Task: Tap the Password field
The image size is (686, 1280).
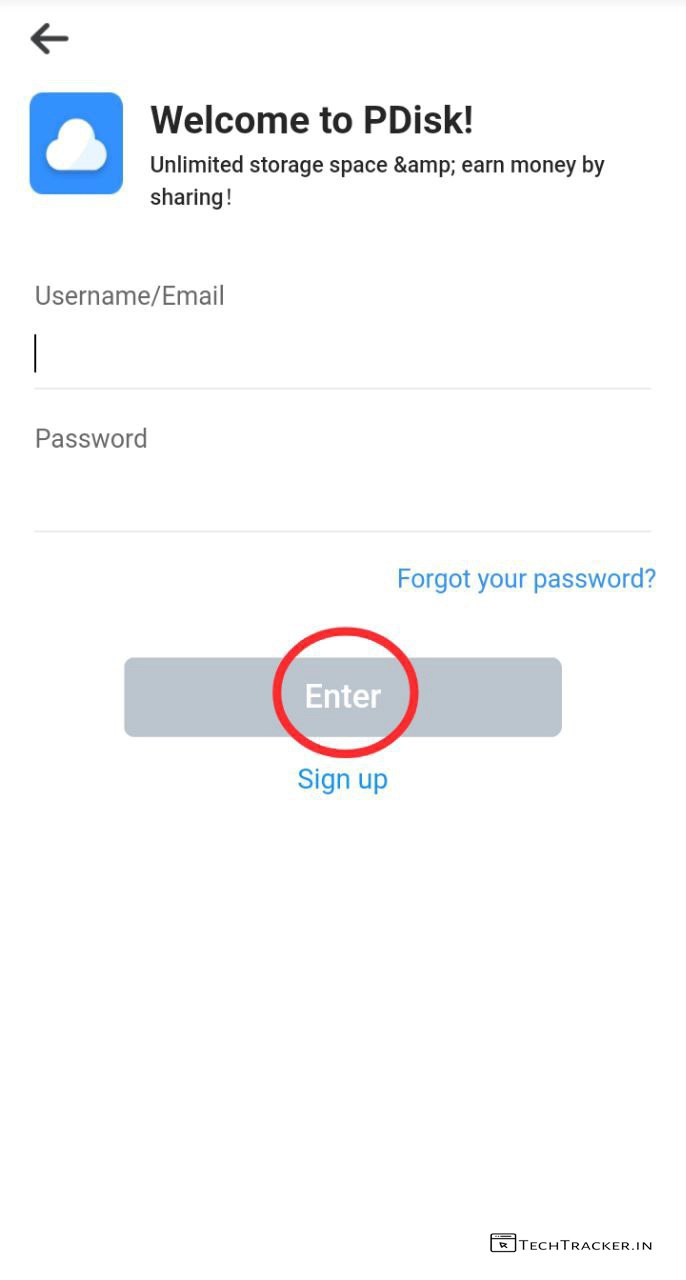Action: (x=342, y=495)
